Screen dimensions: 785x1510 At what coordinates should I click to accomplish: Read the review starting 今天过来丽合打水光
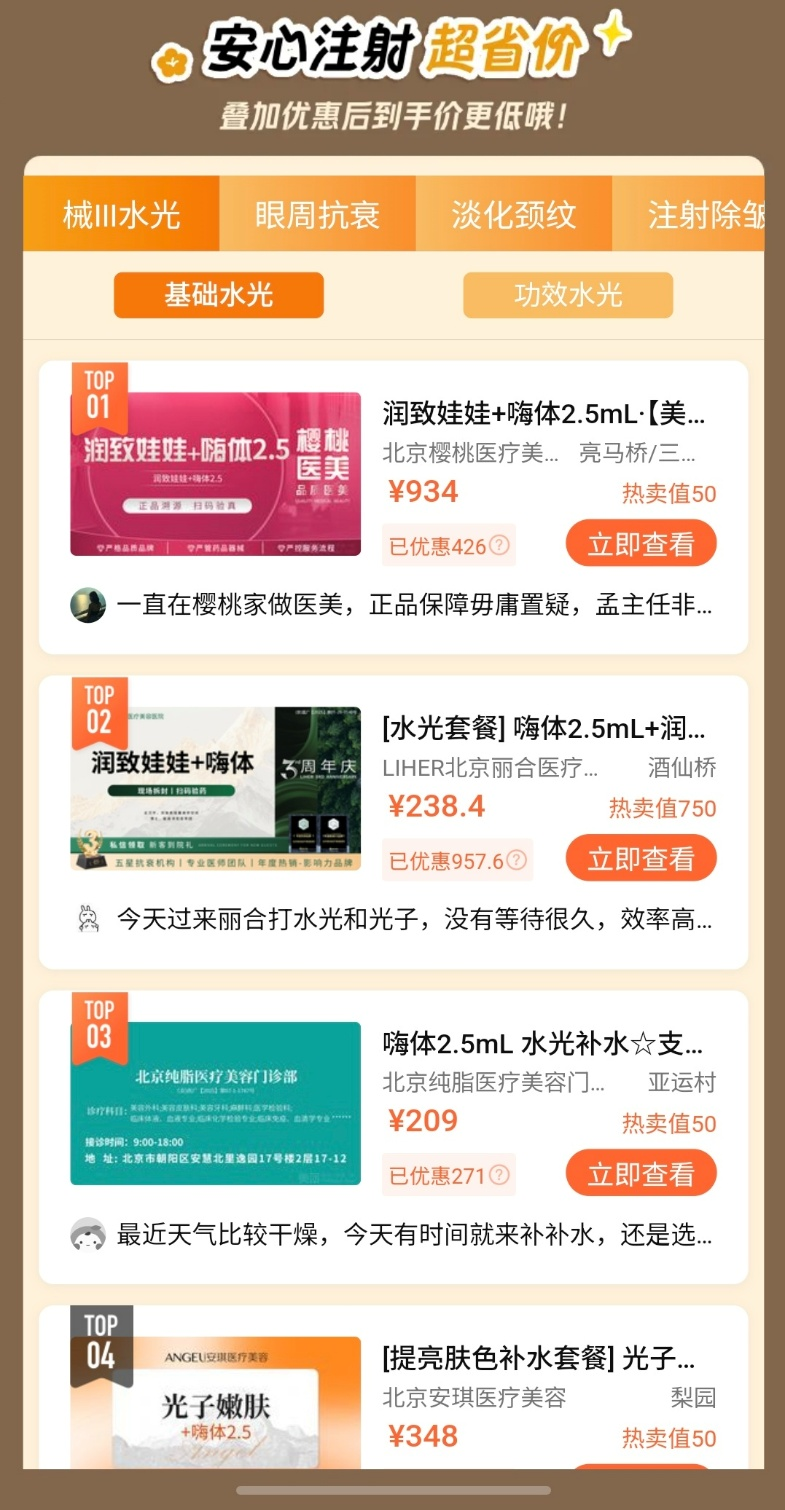(414, 920)
